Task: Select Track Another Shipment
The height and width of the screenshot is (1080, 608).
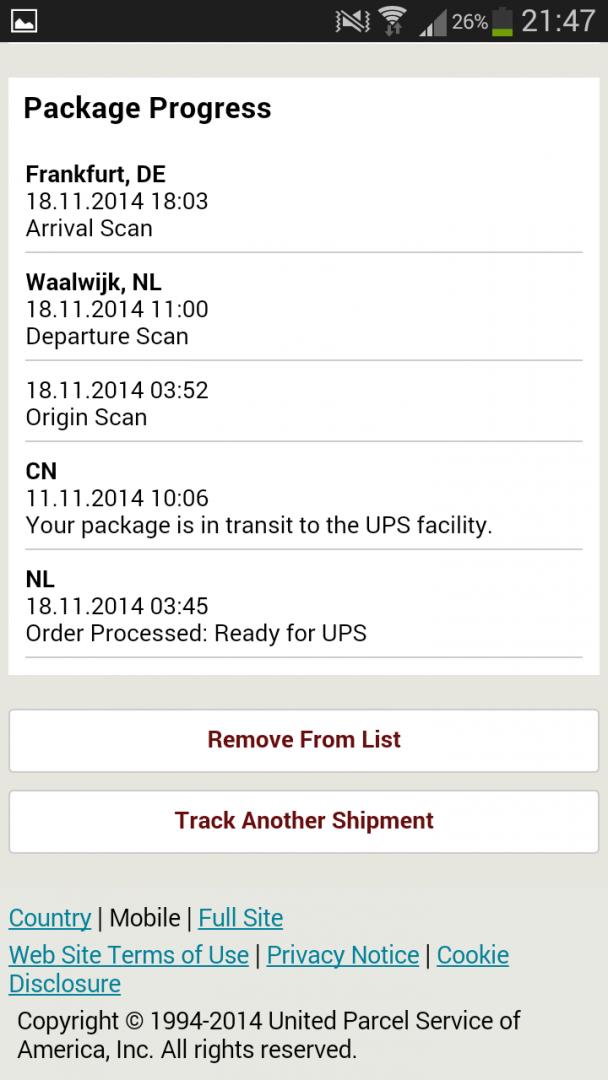Action: pos(304,821)
